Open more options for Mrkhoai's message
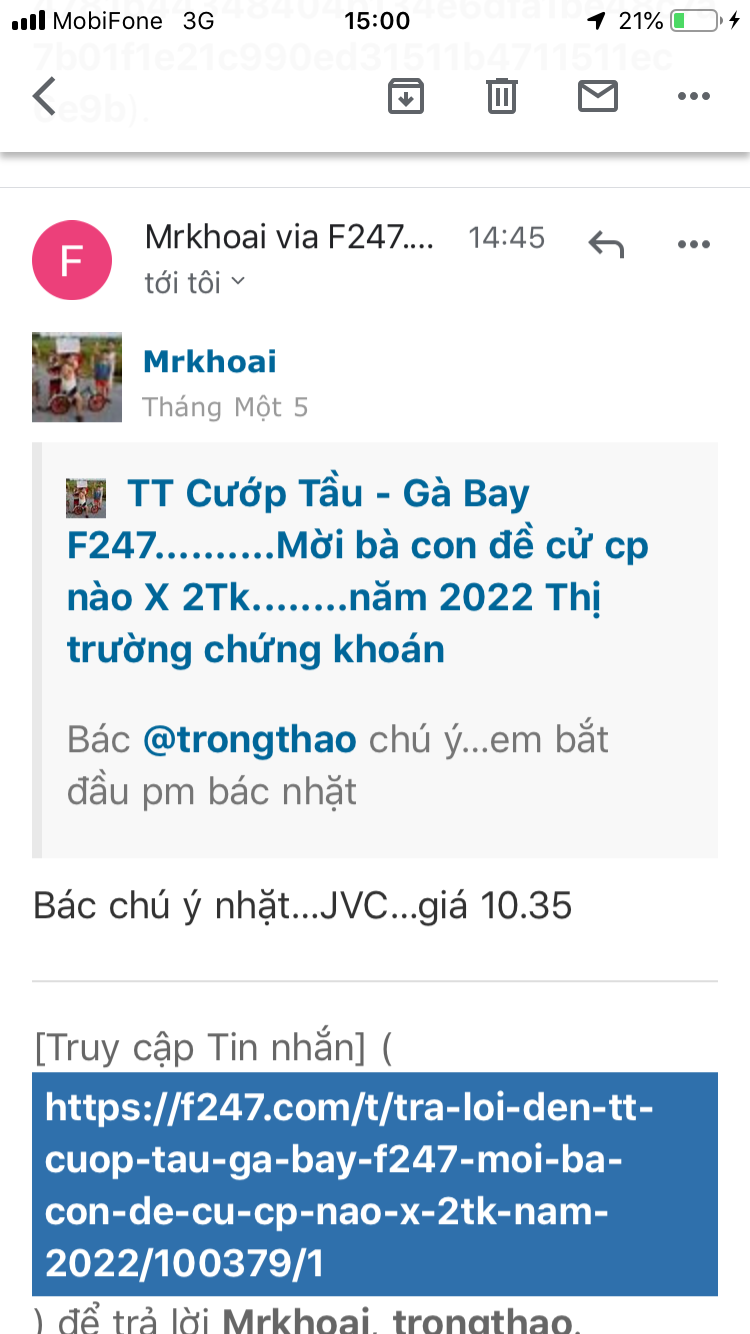Viewport: 750px width, 1334px height. click(x=693, y=243)
